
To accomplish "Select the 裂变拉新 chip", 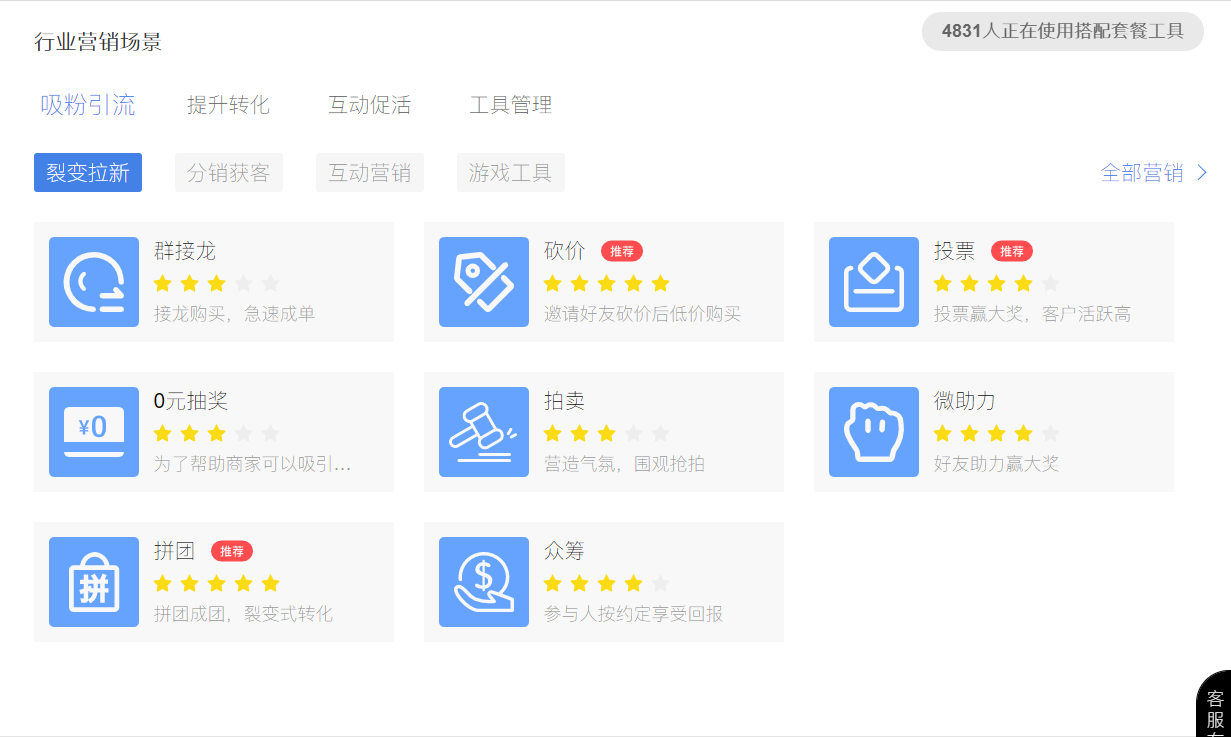I will [x=88, y=173].
